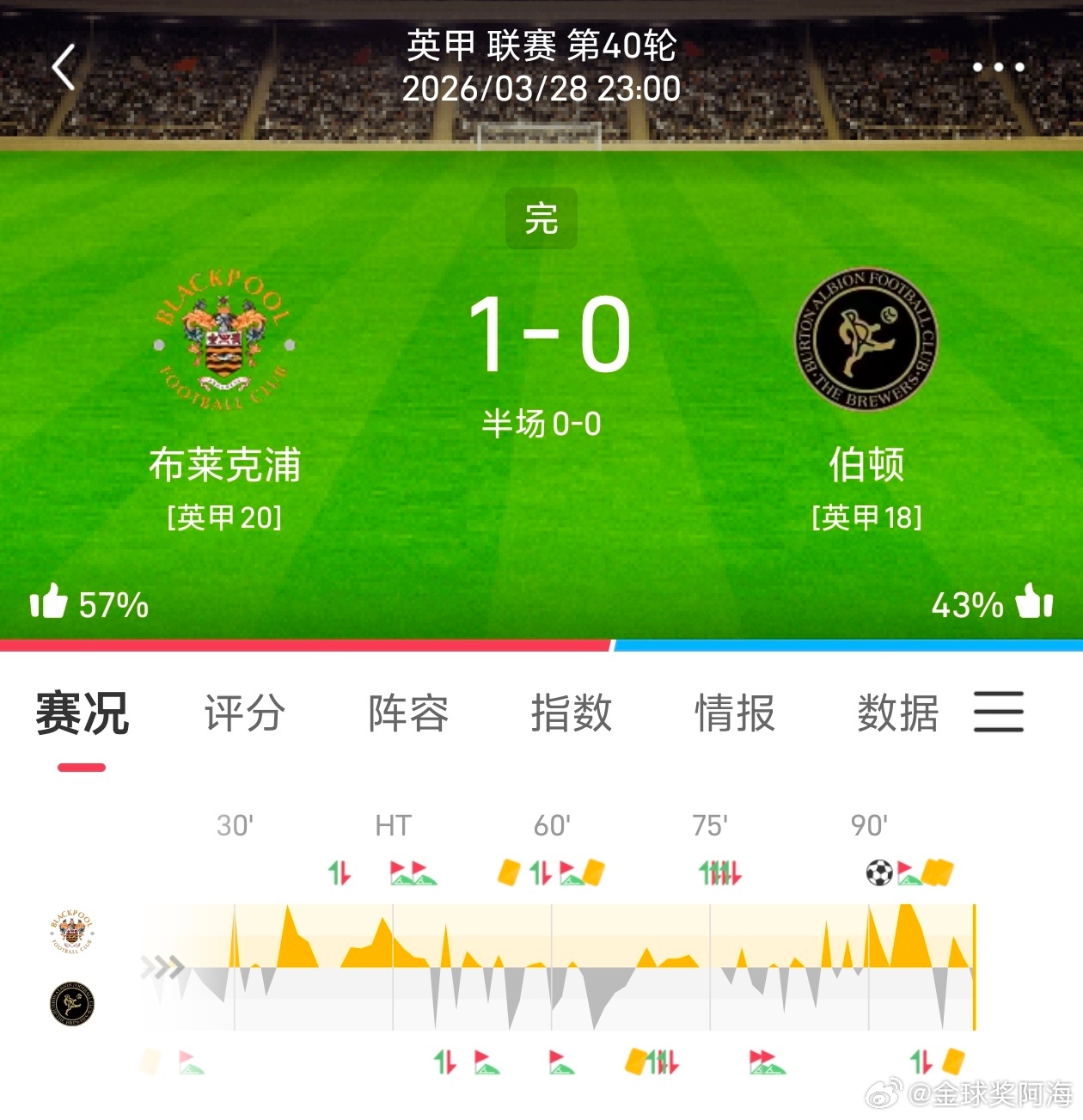1083x1120 pixels.
Task: Switch to the 评分 tab
Action: [244, 712]
